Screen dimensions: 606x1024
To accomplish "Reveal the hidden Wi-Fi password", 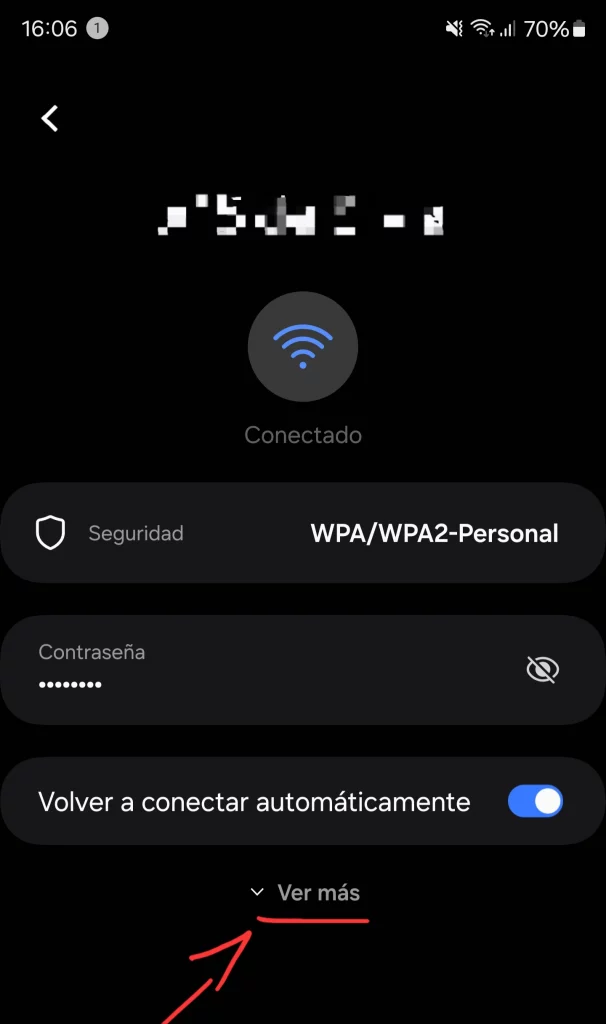I will click(x=542, y=669).
